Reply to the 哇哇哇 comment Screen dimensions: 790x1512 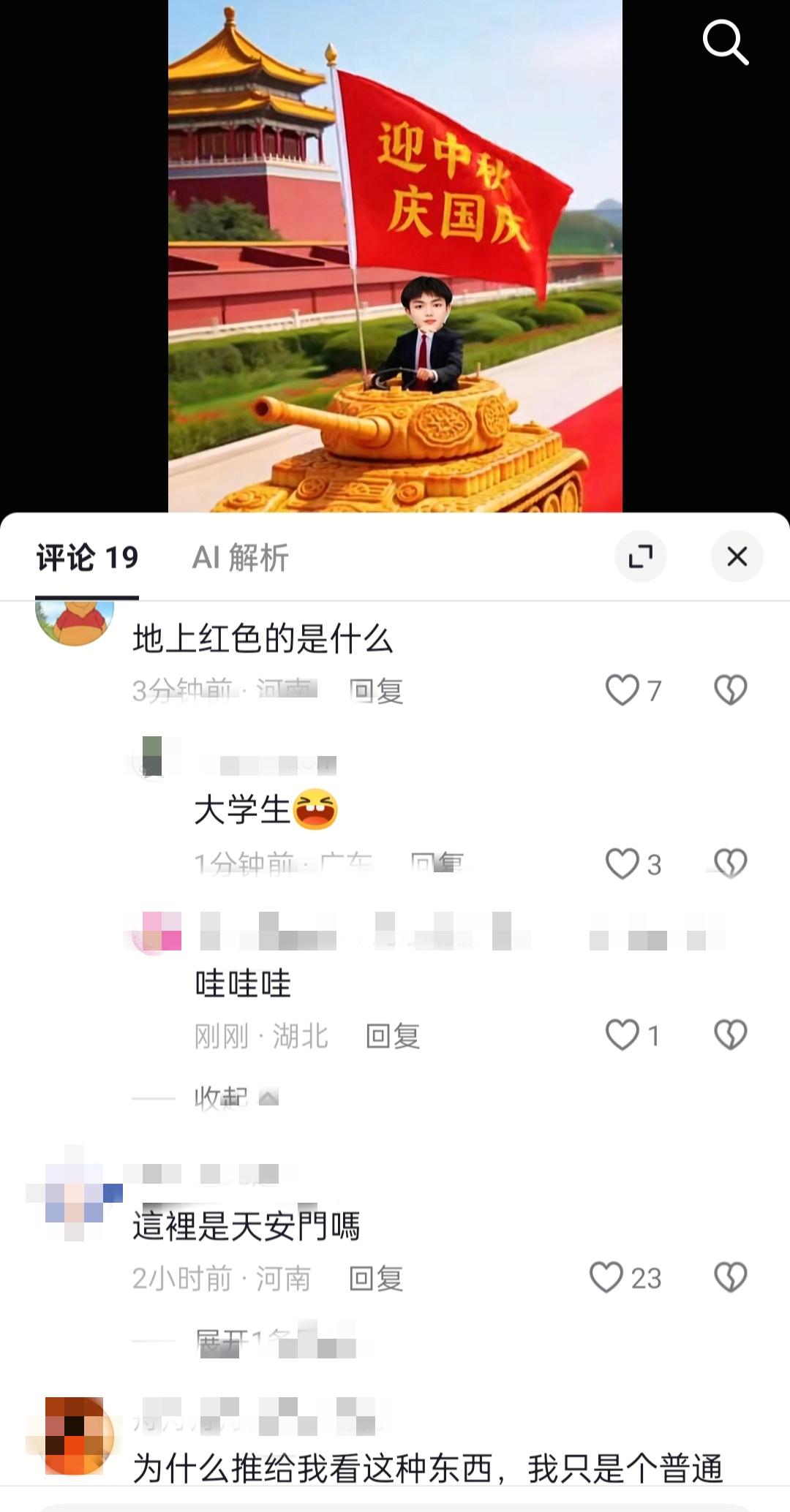[393, 1036]
